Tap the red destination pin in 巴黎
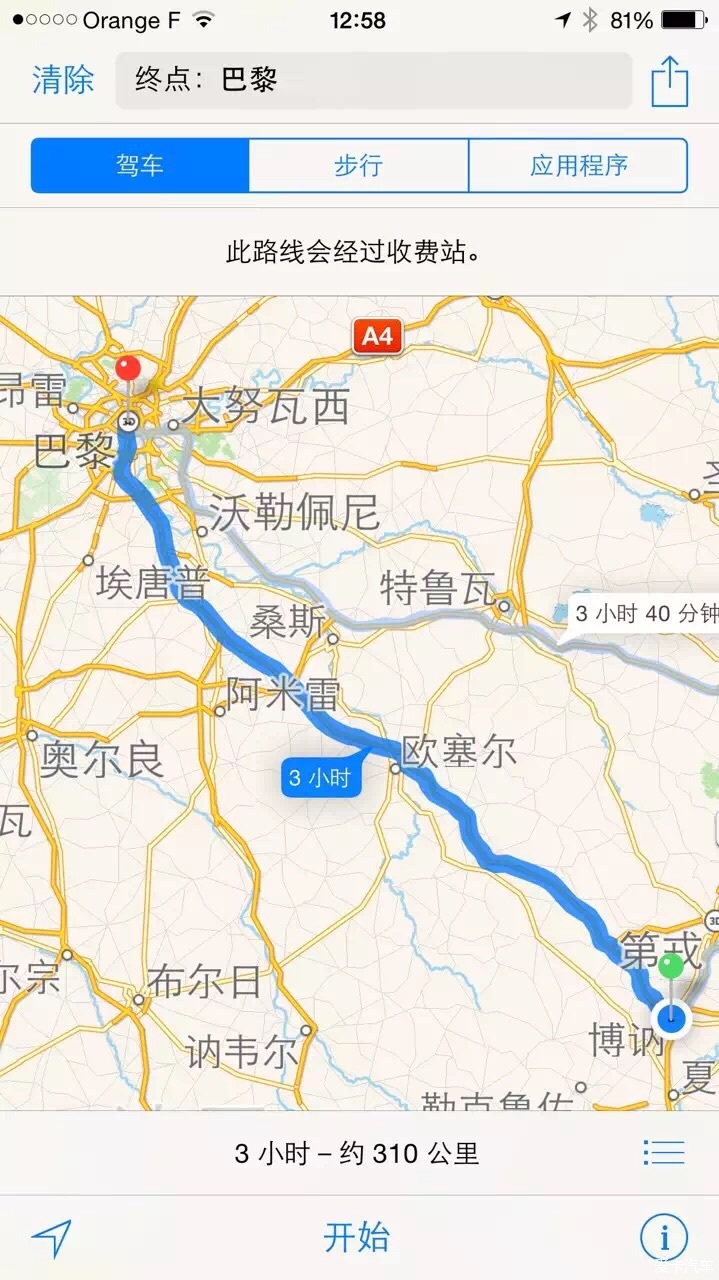 pos(128,370)
